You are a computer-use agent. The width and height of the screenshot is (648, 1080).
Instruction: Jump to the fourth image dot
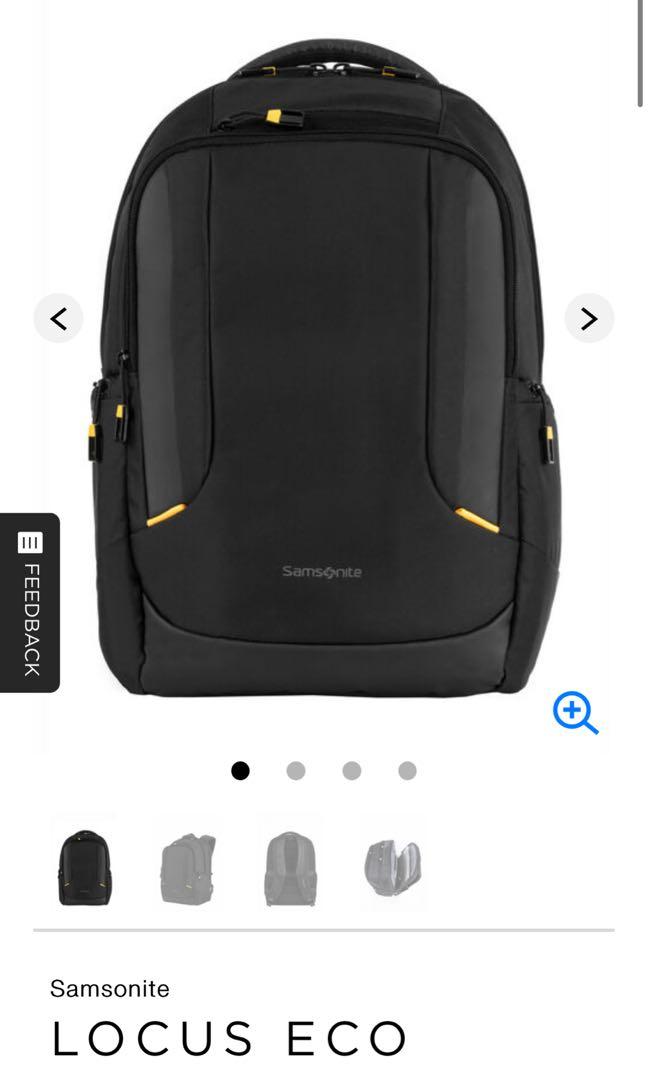point(407,771)
